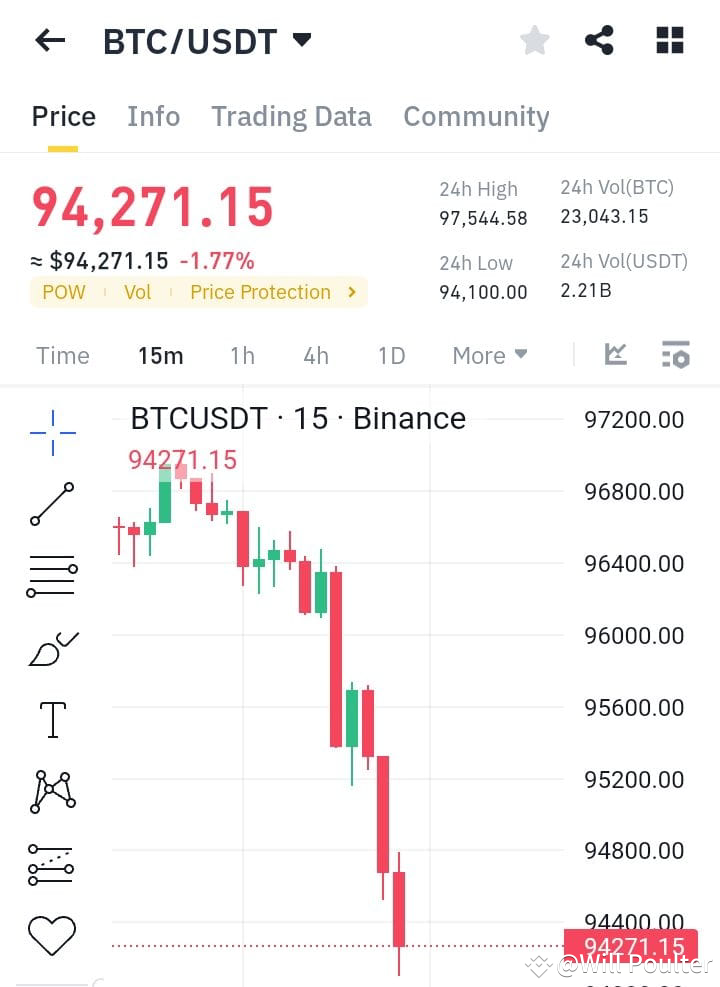720x987 pixels.
Task: Open favorite drawing tools via heart icon
Action: (x=51, y=934)
